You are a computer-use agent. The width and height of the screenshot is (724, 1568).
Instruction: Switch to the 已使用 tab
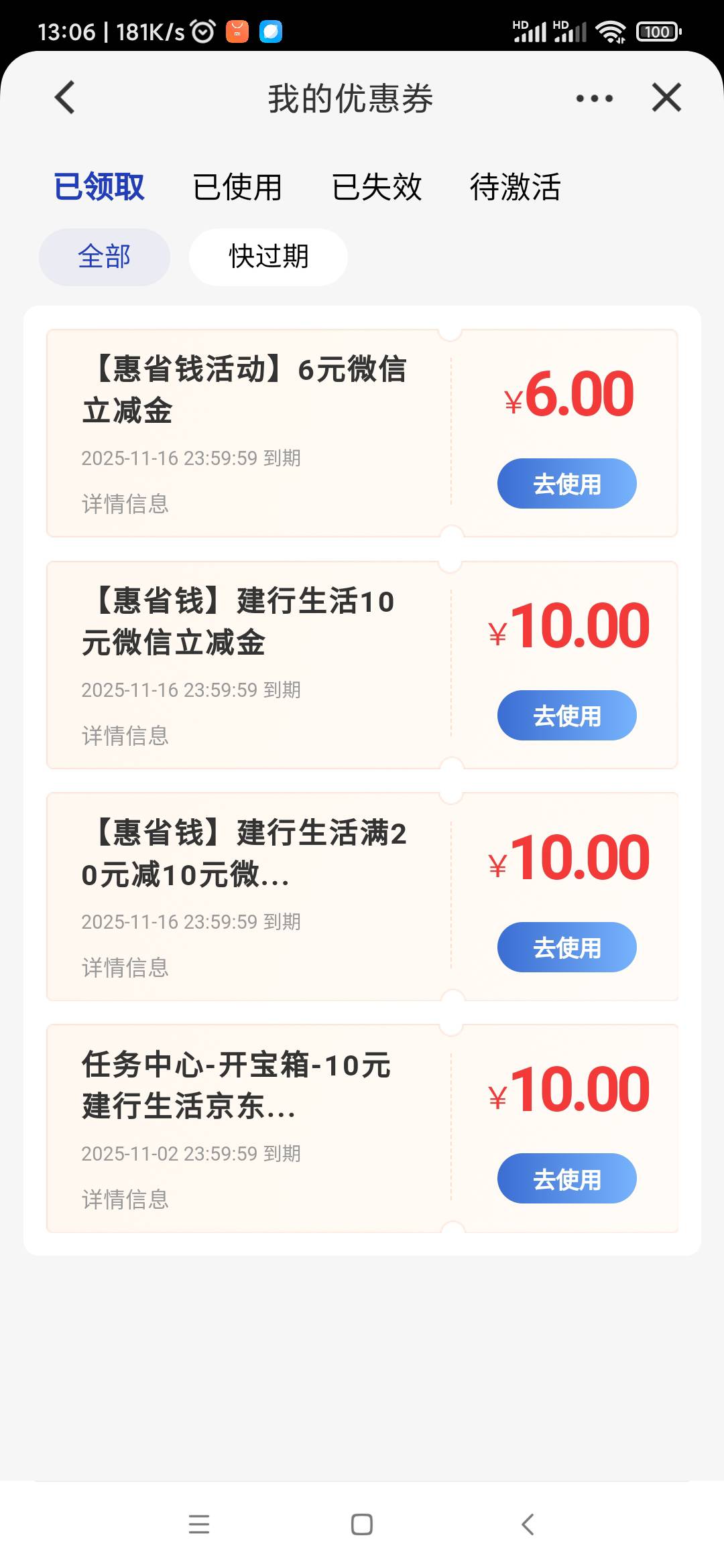[237, 187]
